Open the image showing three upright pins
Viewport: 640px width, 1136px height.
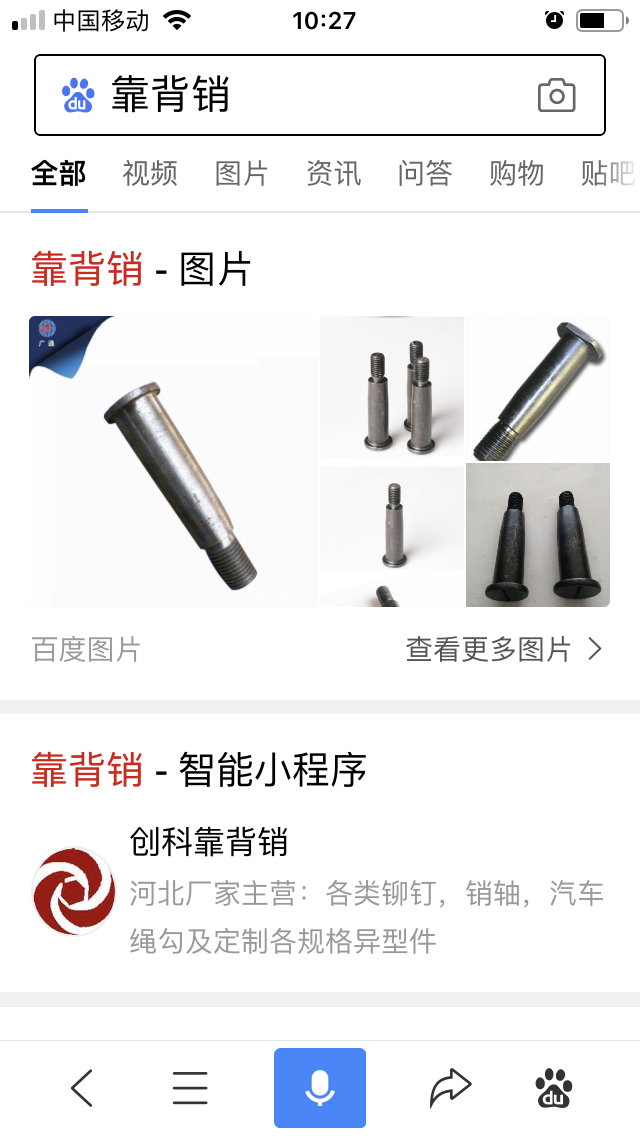392,388
